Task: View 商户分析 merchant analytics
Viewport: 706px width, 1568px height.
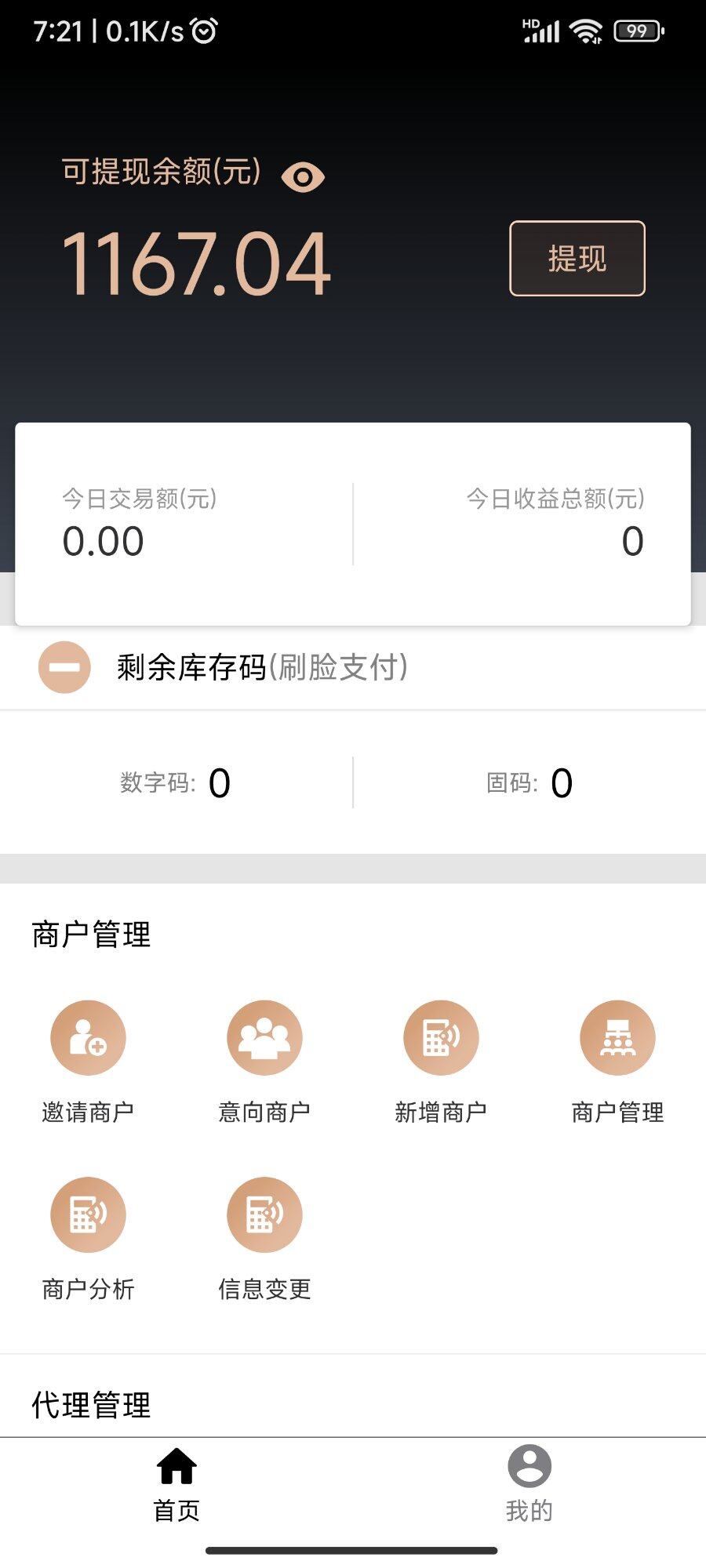Action: tap(88, 1238)
